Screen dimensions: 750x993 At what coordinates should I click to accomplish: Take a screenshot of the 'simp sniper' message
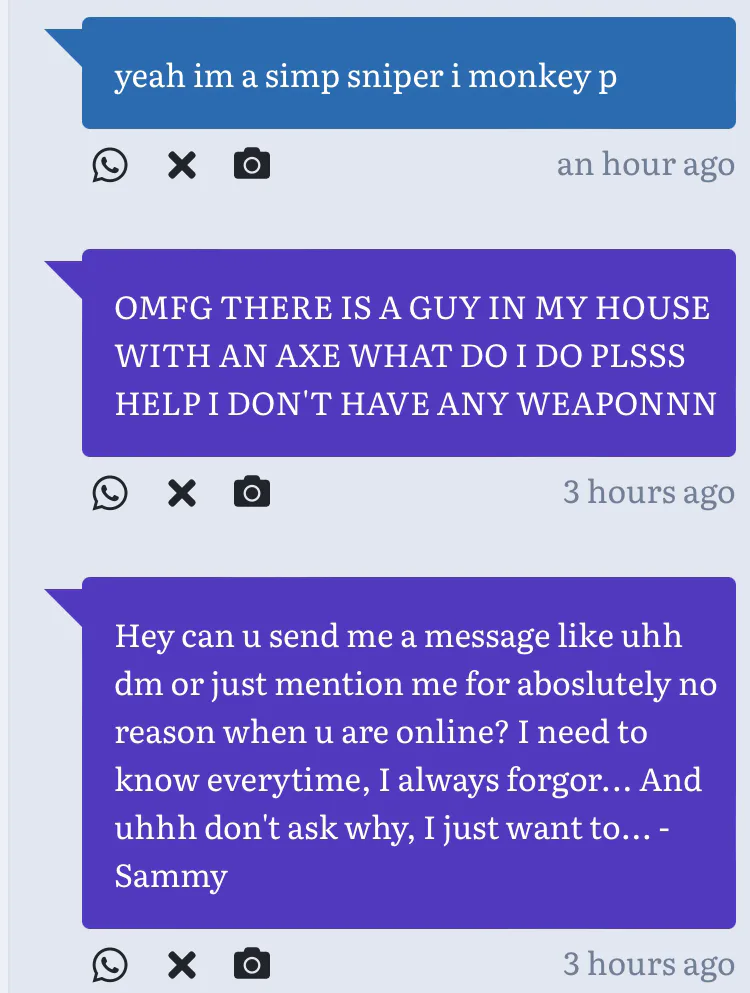pos(251,164)
